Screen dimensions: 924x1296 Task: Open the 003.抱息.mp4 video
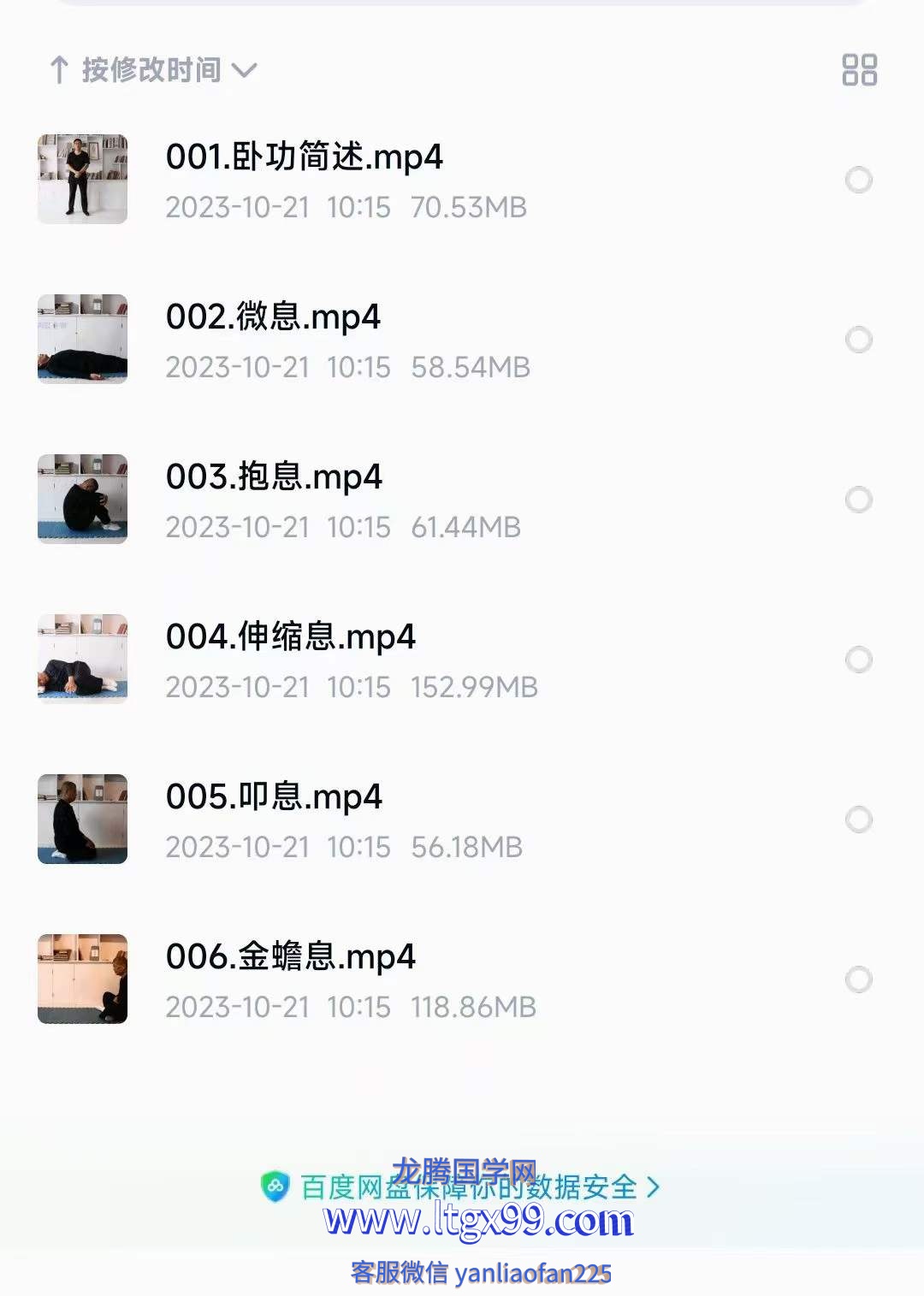[274, 477]
